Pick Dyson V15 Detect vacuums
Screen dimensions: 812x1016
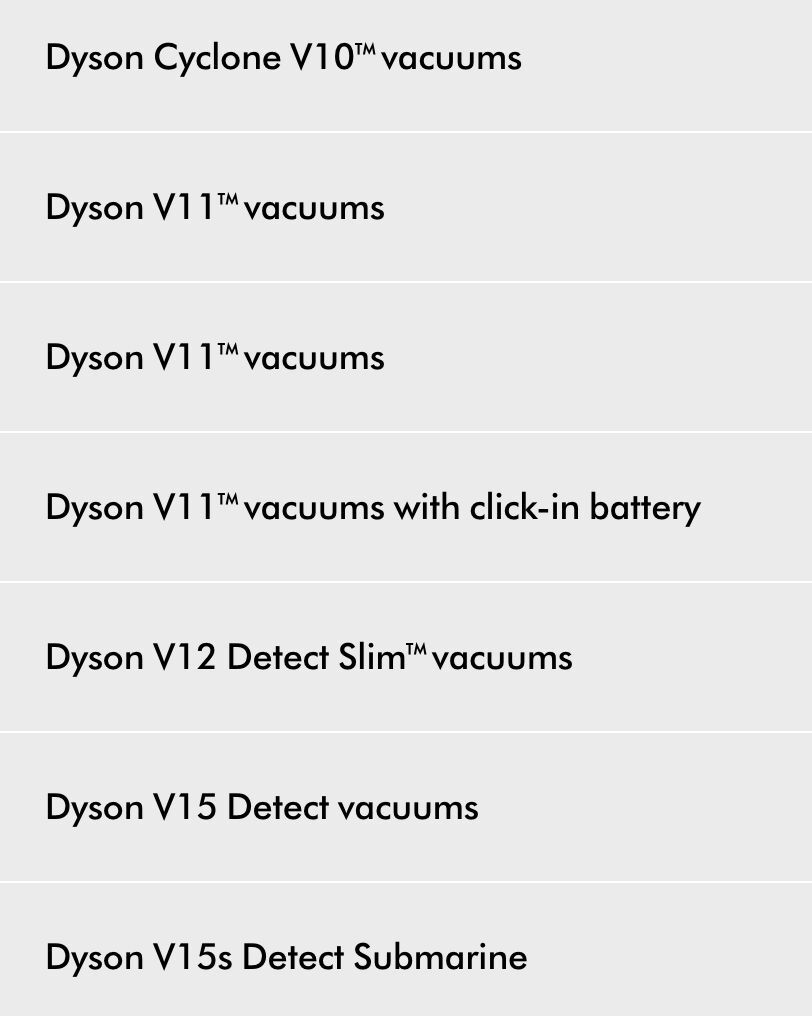click(406, 807)
